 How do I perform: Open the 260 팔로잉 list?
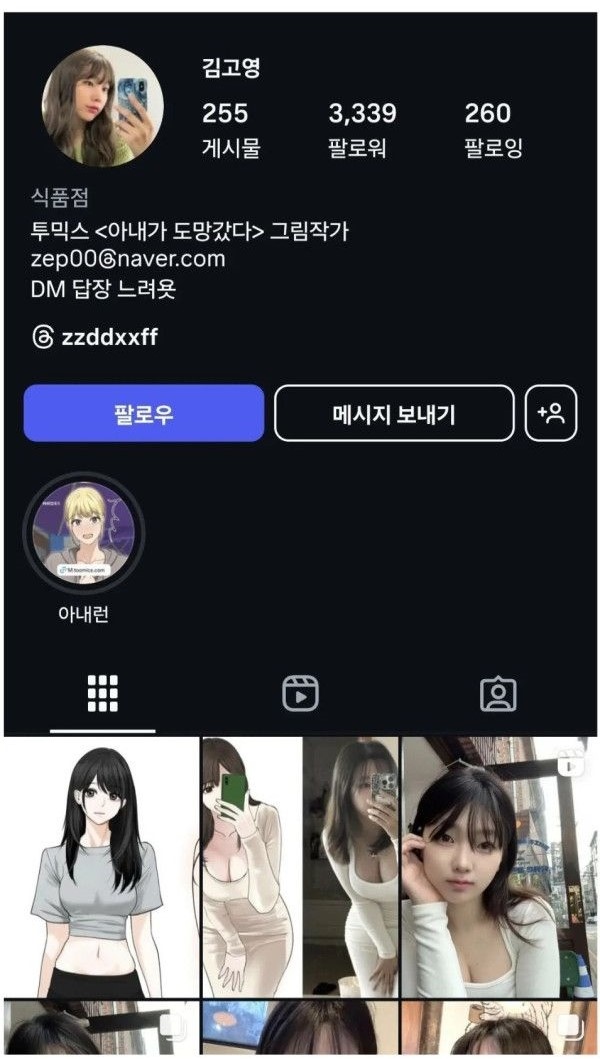point(492,129)
